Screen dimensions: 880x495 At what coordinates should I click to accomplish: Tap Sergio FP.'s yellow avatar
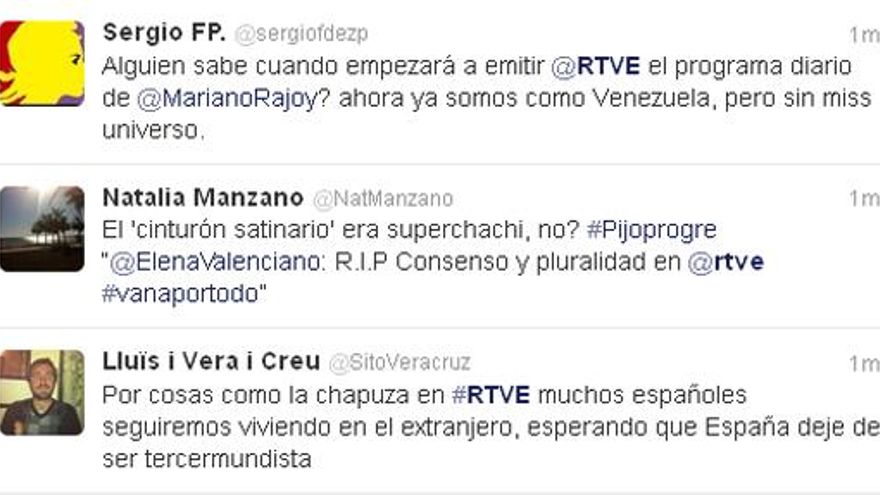click(x=42, y=63)
